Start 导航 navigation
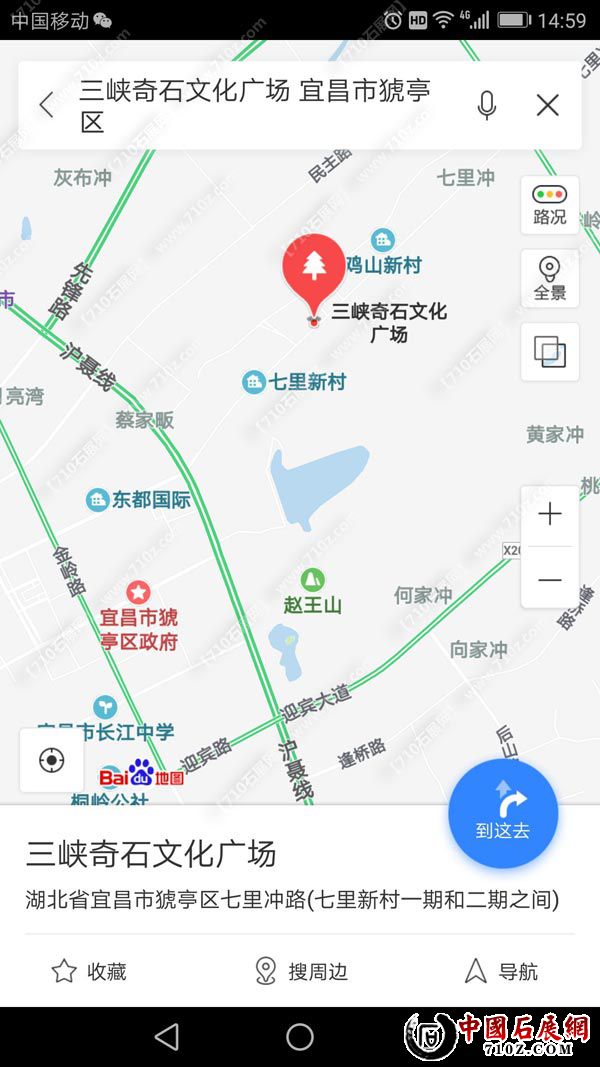This screenshot has height=1067, width=600. [504, 970]
